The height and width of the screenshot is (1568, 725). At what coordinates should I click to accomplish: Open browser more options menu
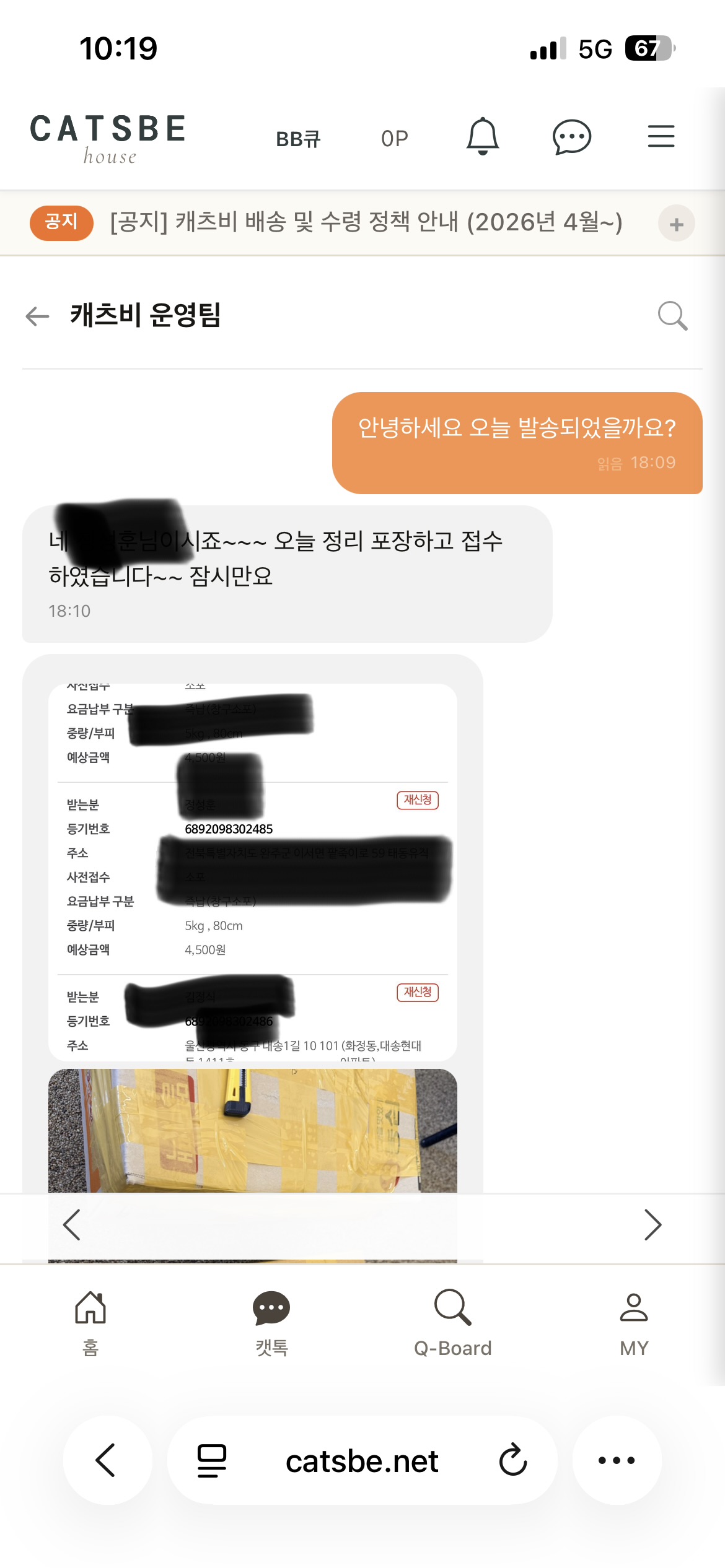pos(617,1460)
